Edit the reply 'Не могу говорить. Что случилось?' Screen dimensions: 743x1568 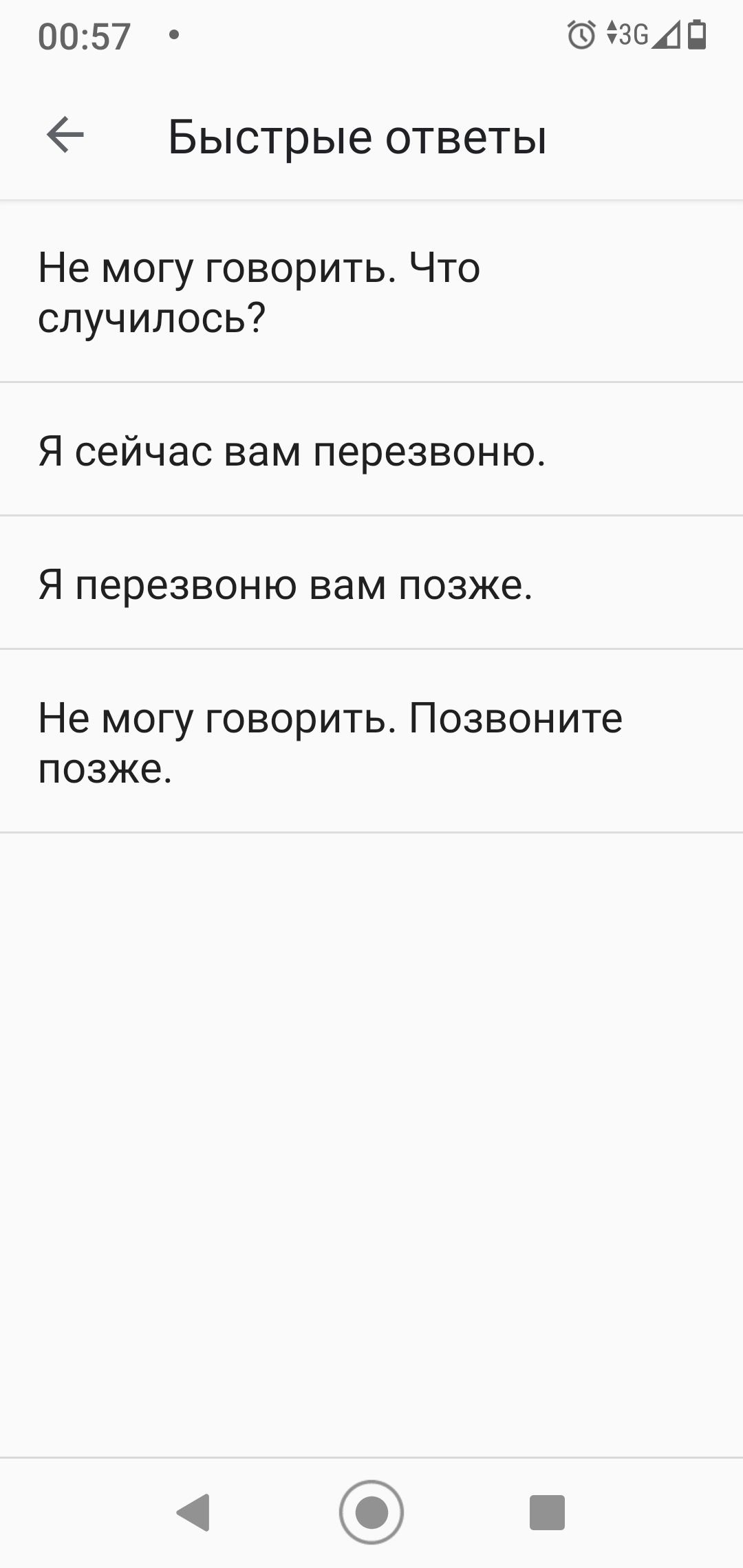371,292
